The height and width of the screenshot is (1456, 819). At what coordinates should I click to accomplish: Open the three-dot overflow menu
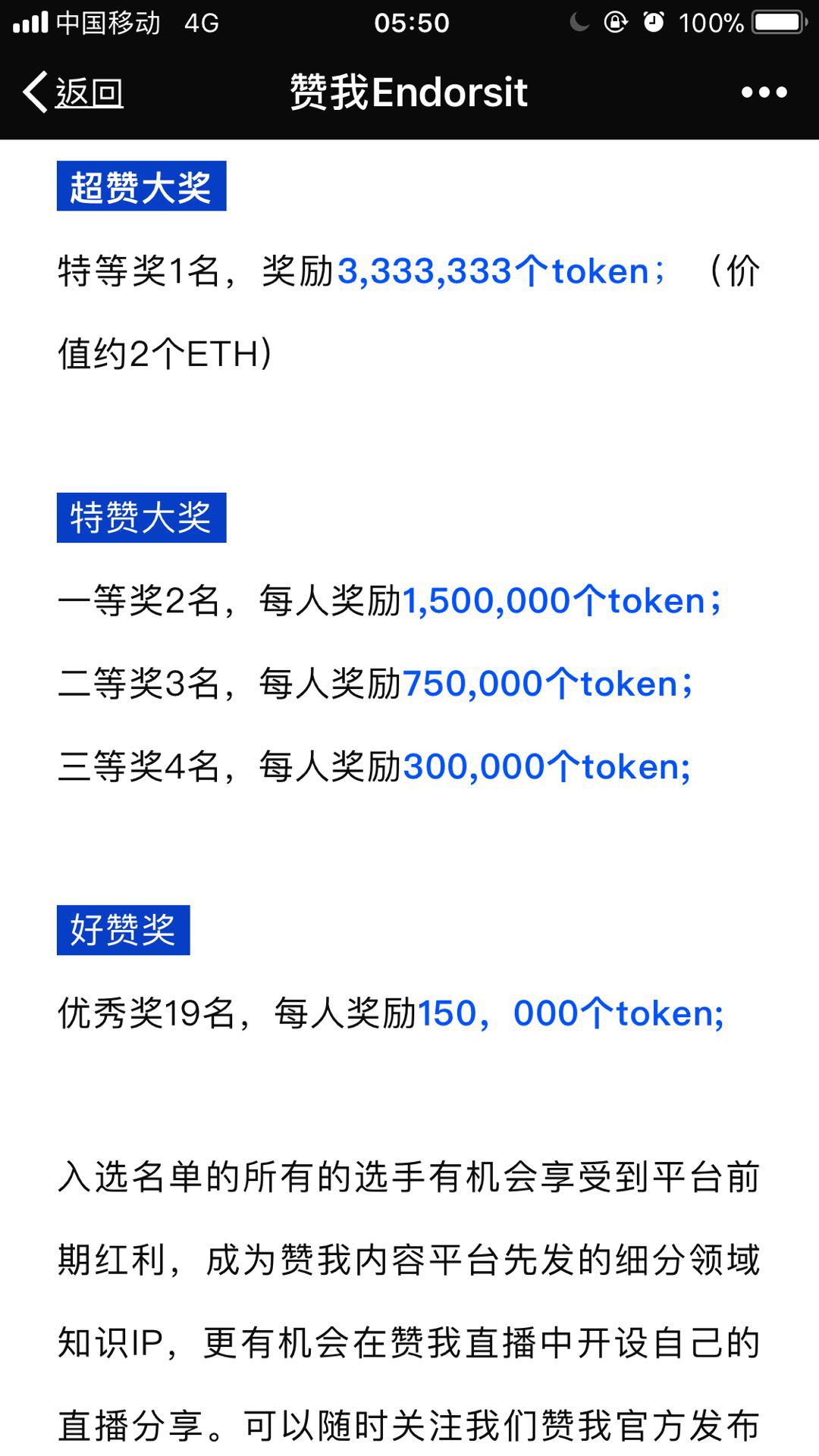pyautogui.click(x=764, y=92)
